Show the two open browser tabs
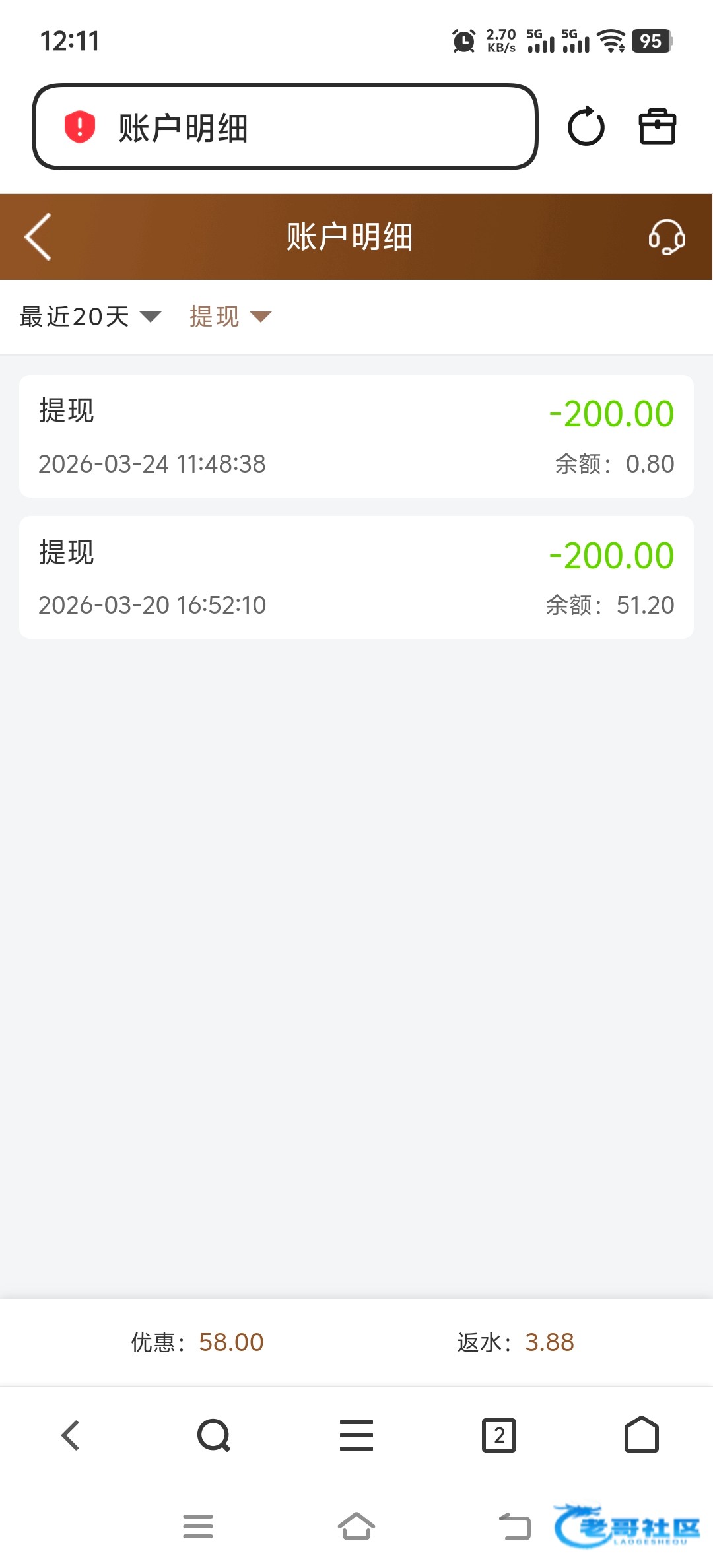 499,1435
